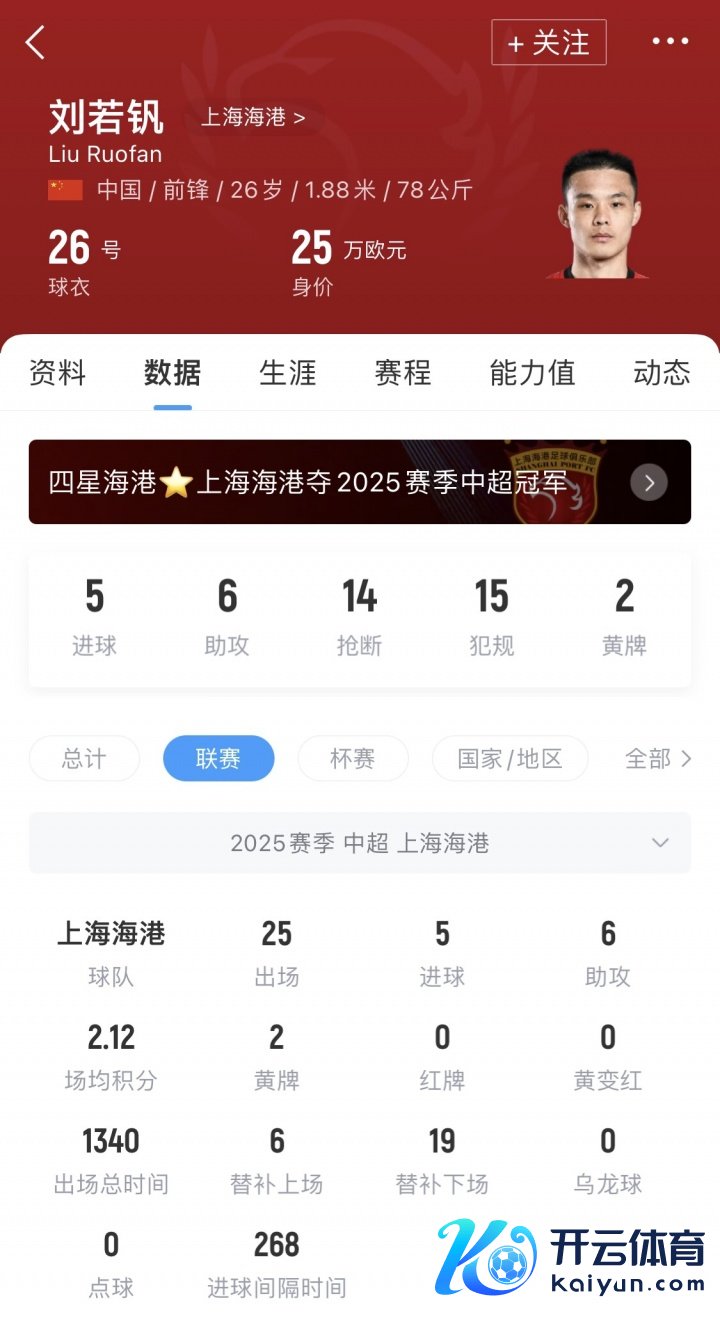The height and width of the screenshot is (1317, 720).
Task: Follow Liu Ruofan with the 关注 button
Action: click(548, 43)
